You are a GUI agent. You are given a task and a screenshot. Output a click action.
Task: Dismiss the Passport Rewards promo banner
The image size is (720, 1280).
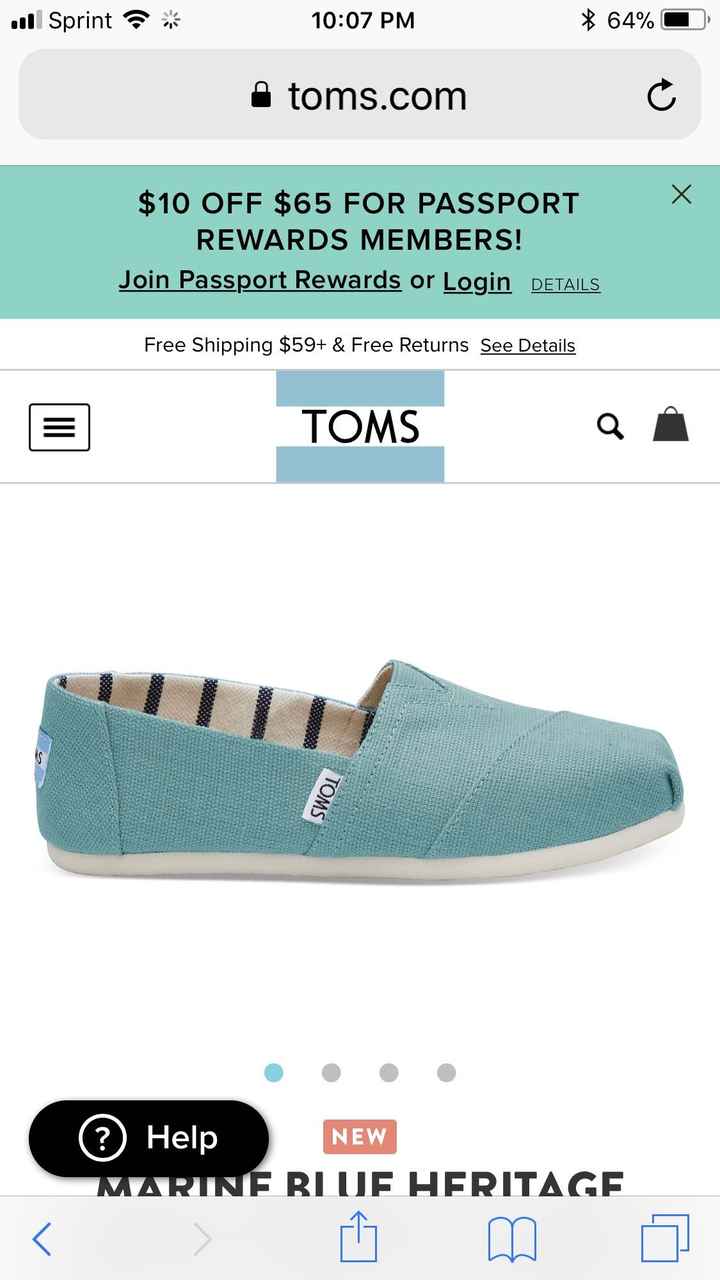pos(681,194)
